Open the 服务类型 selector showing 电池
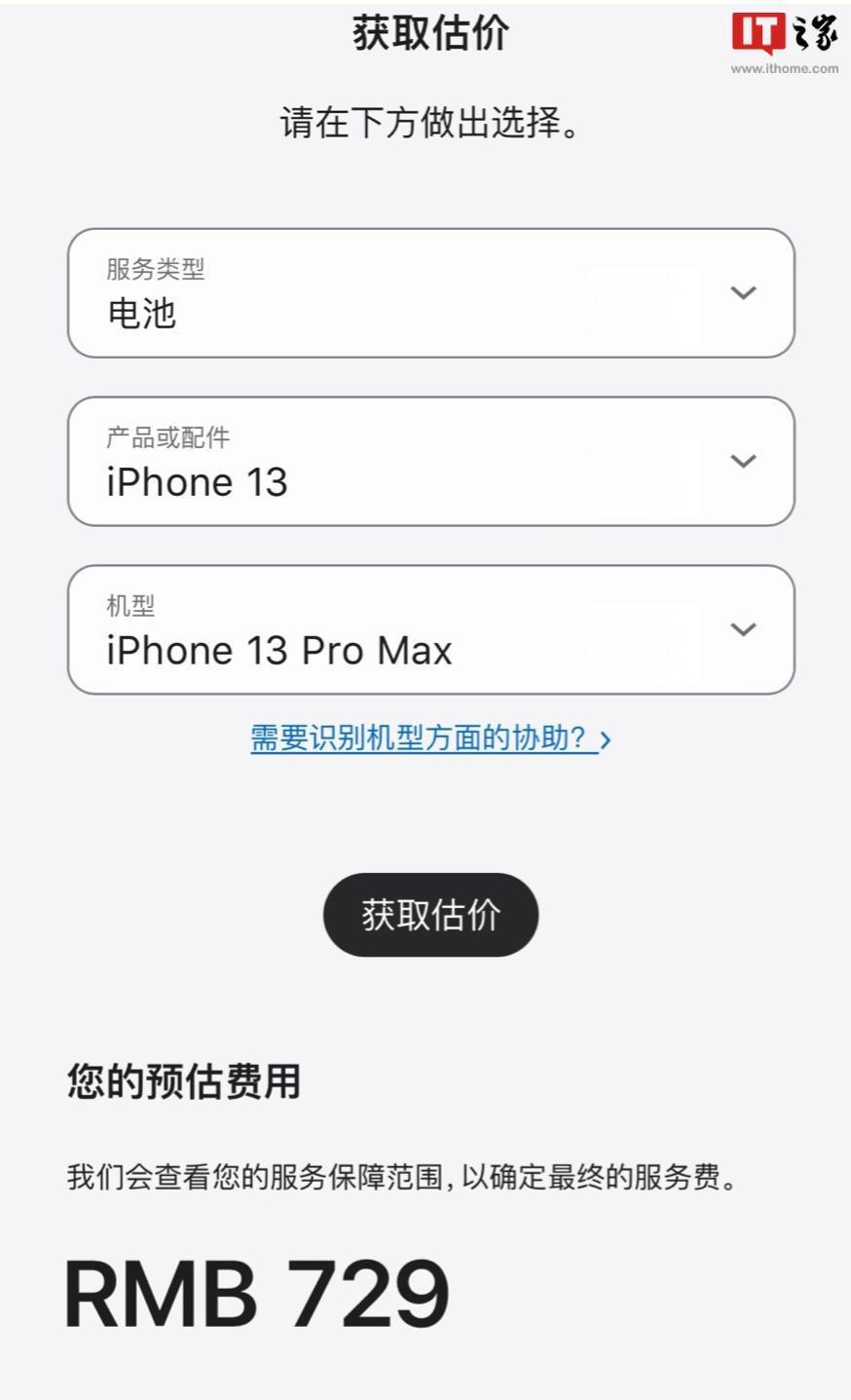 pyautogui.click(x=429, y=292)
